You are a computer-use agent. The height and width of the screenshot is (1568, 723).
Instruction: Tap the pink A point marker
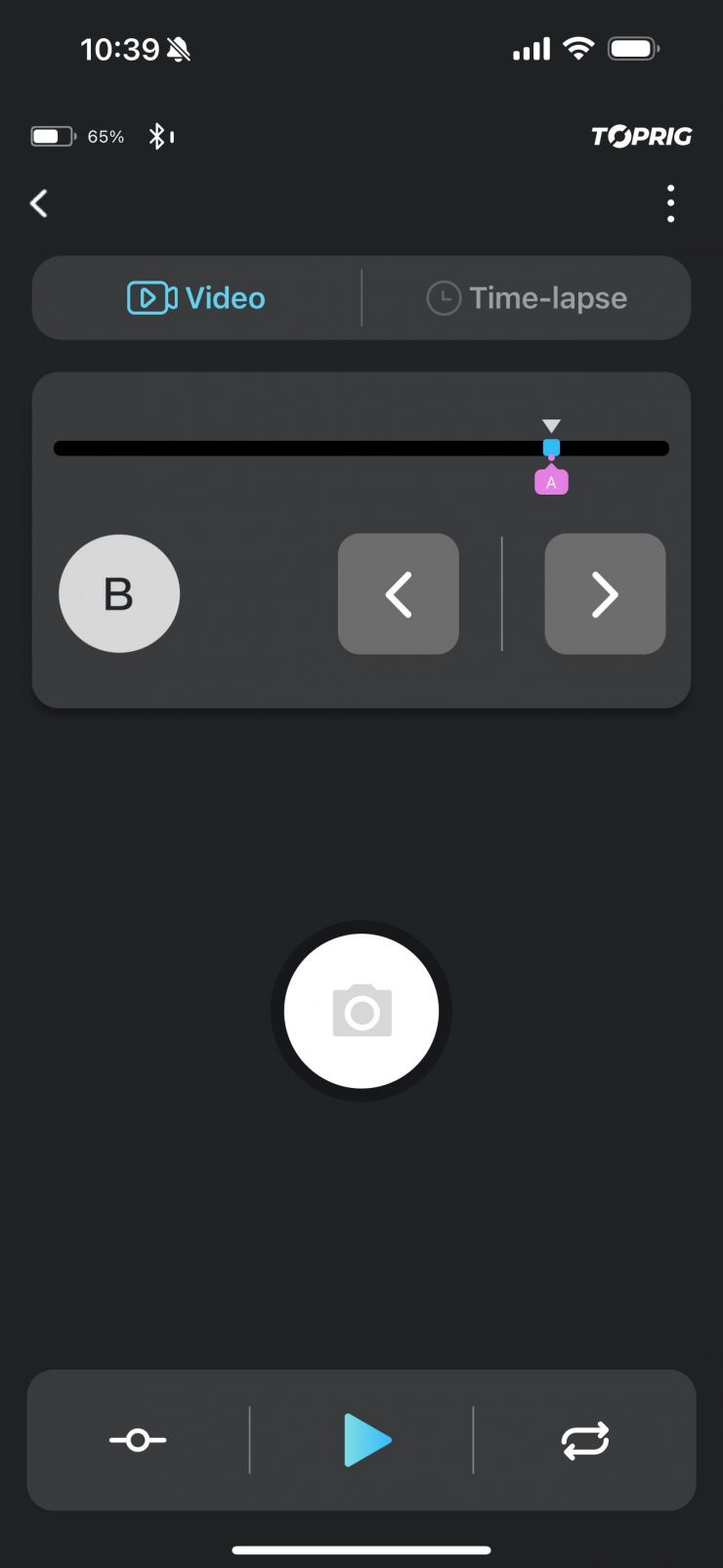[x=551, y=482]
